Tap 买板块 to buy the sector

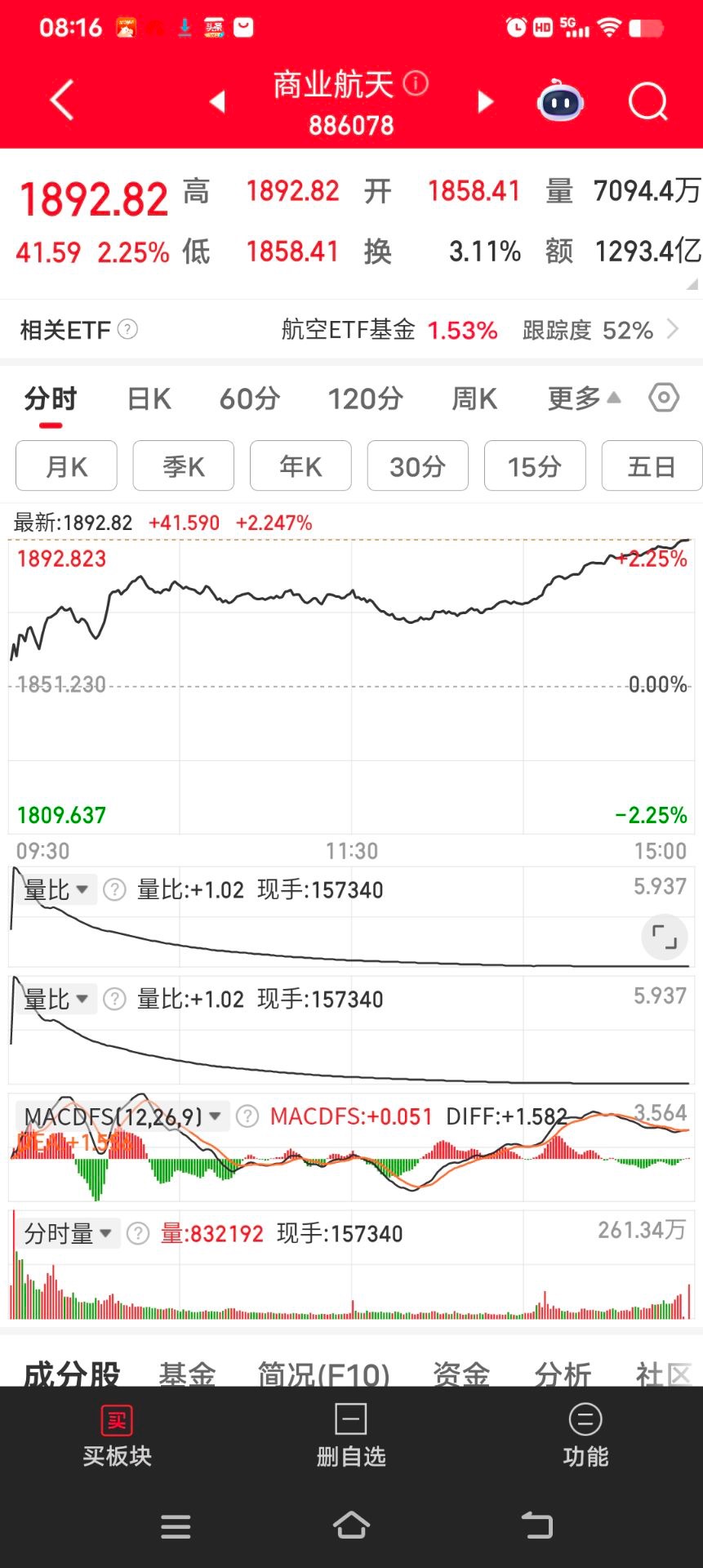117,1436
